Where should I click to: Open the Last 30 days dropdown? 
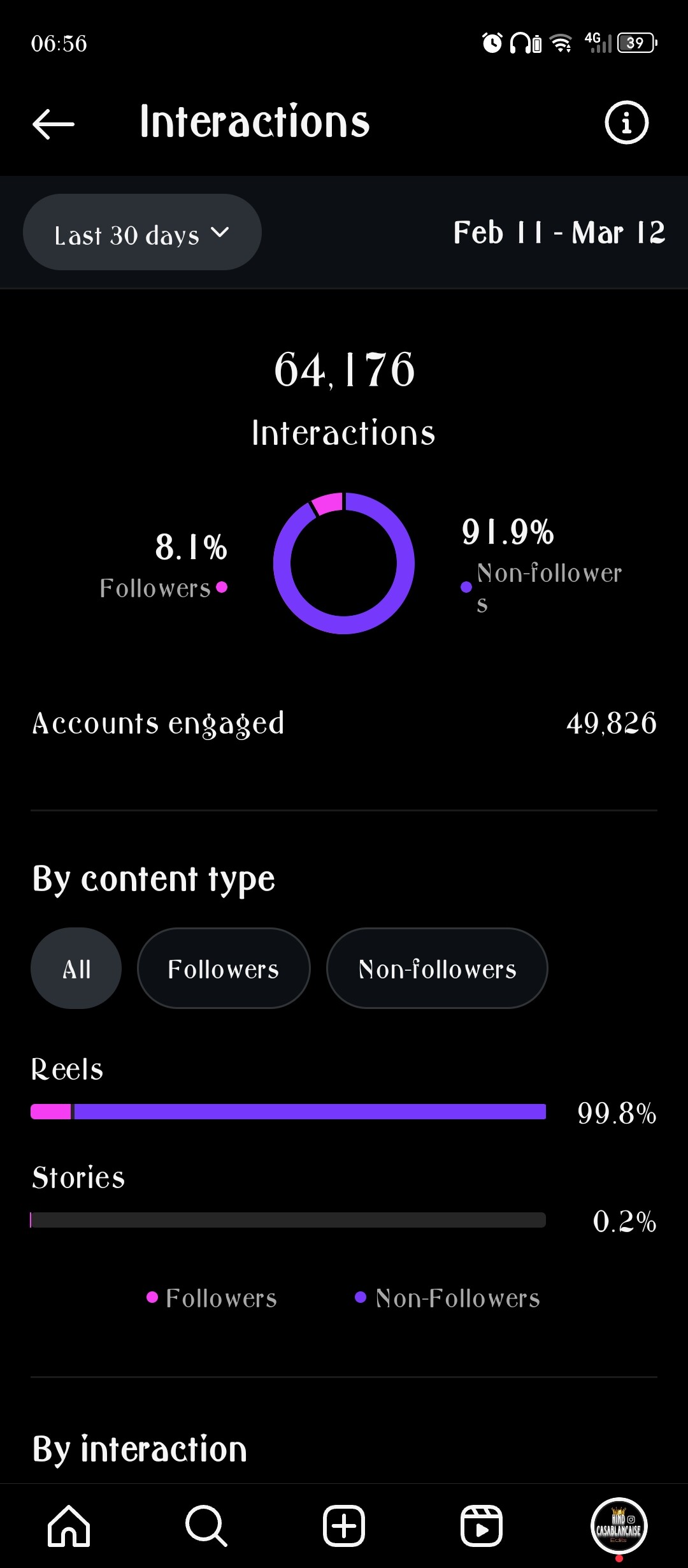[x=142, y=232]
